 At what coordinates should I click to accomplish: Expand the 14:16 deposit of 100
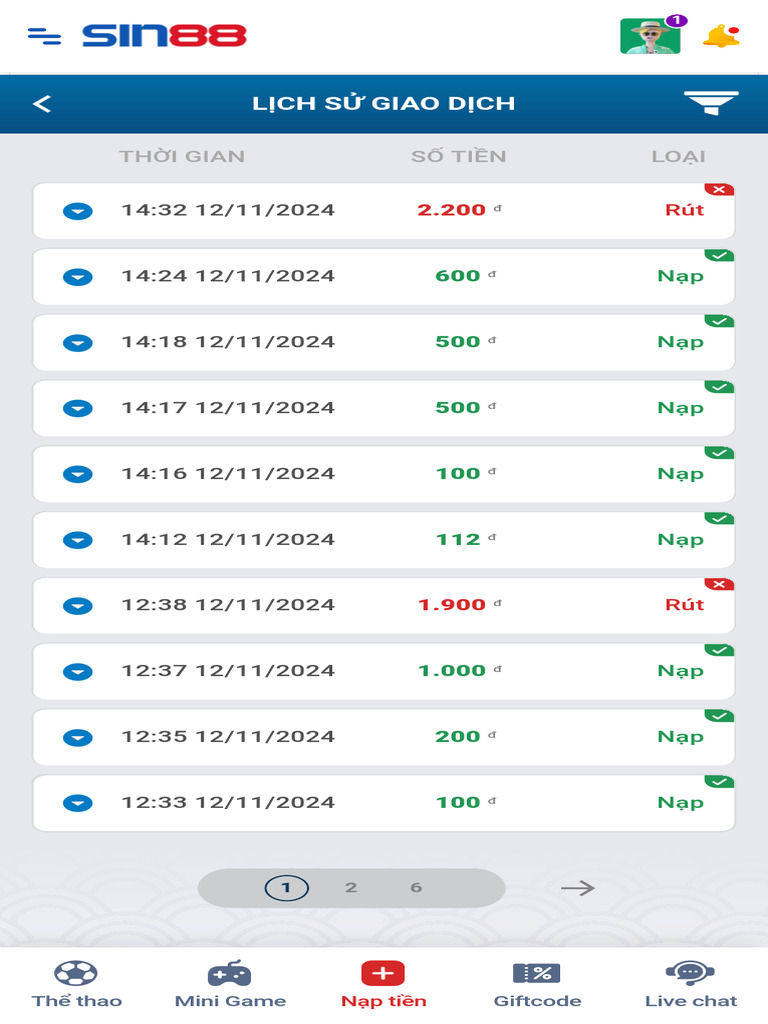[x=78, y=474]
